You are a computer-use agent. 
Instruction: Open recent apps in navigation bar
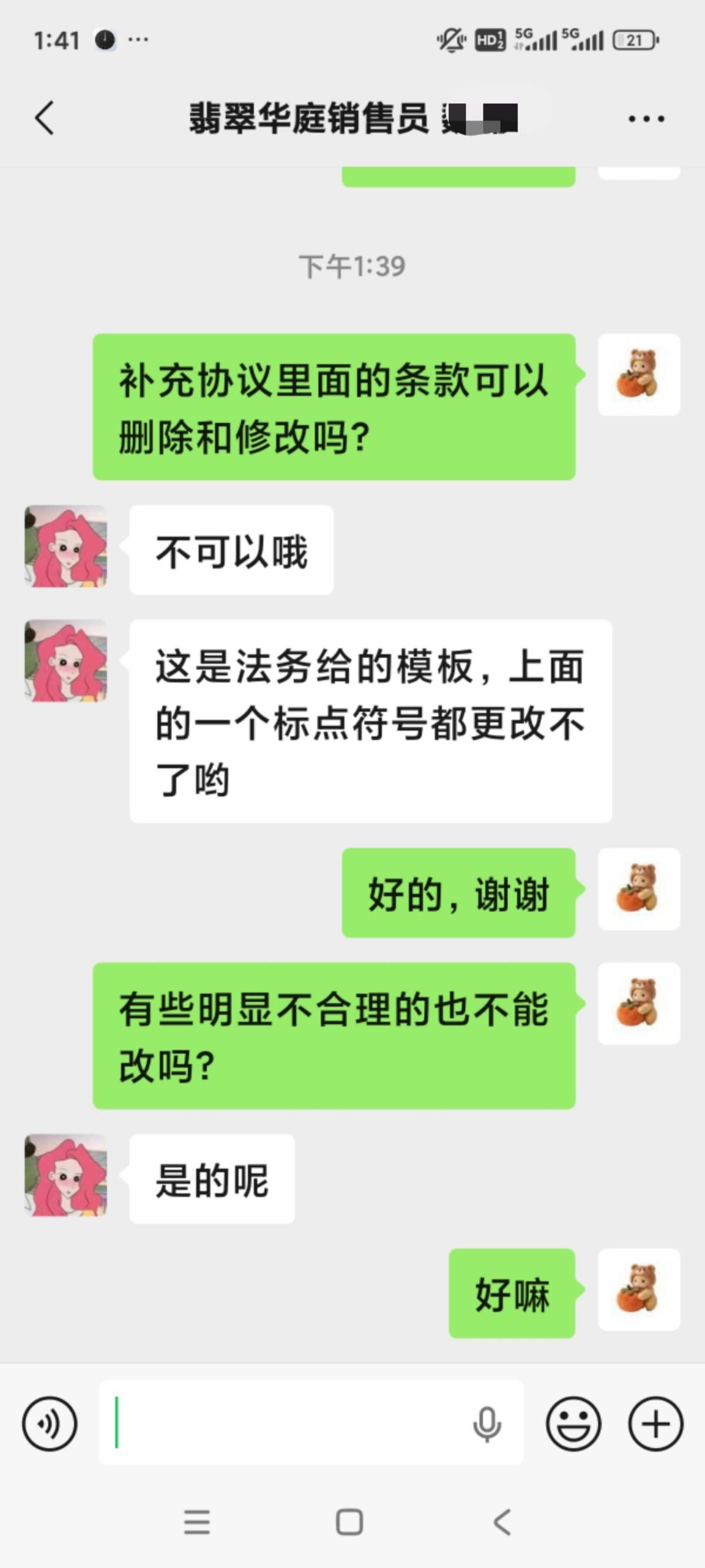tap(197, 1522)
